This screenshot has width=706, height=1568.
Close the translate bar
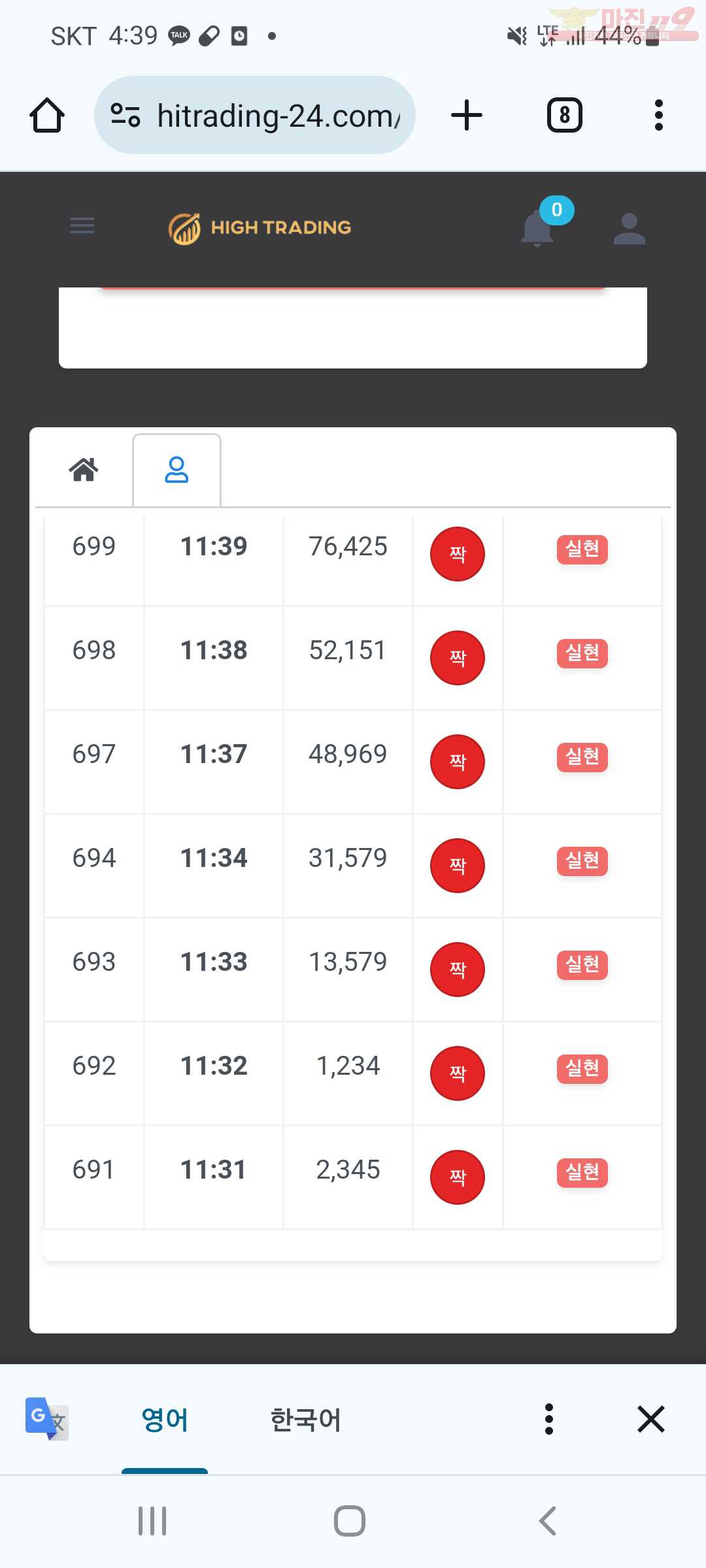(651, 1419)
